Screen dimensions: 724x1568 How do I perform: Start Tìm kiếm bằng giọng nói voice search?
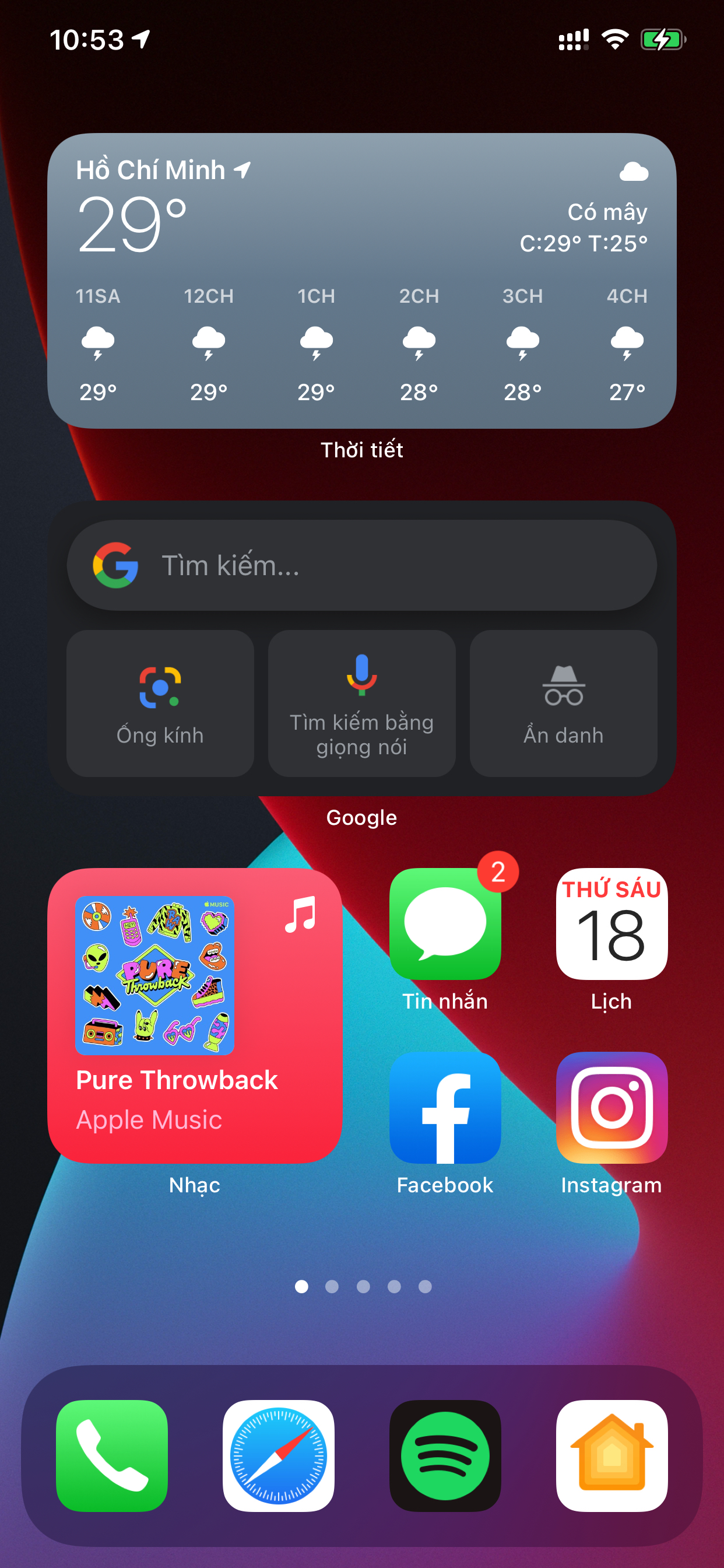362,703
